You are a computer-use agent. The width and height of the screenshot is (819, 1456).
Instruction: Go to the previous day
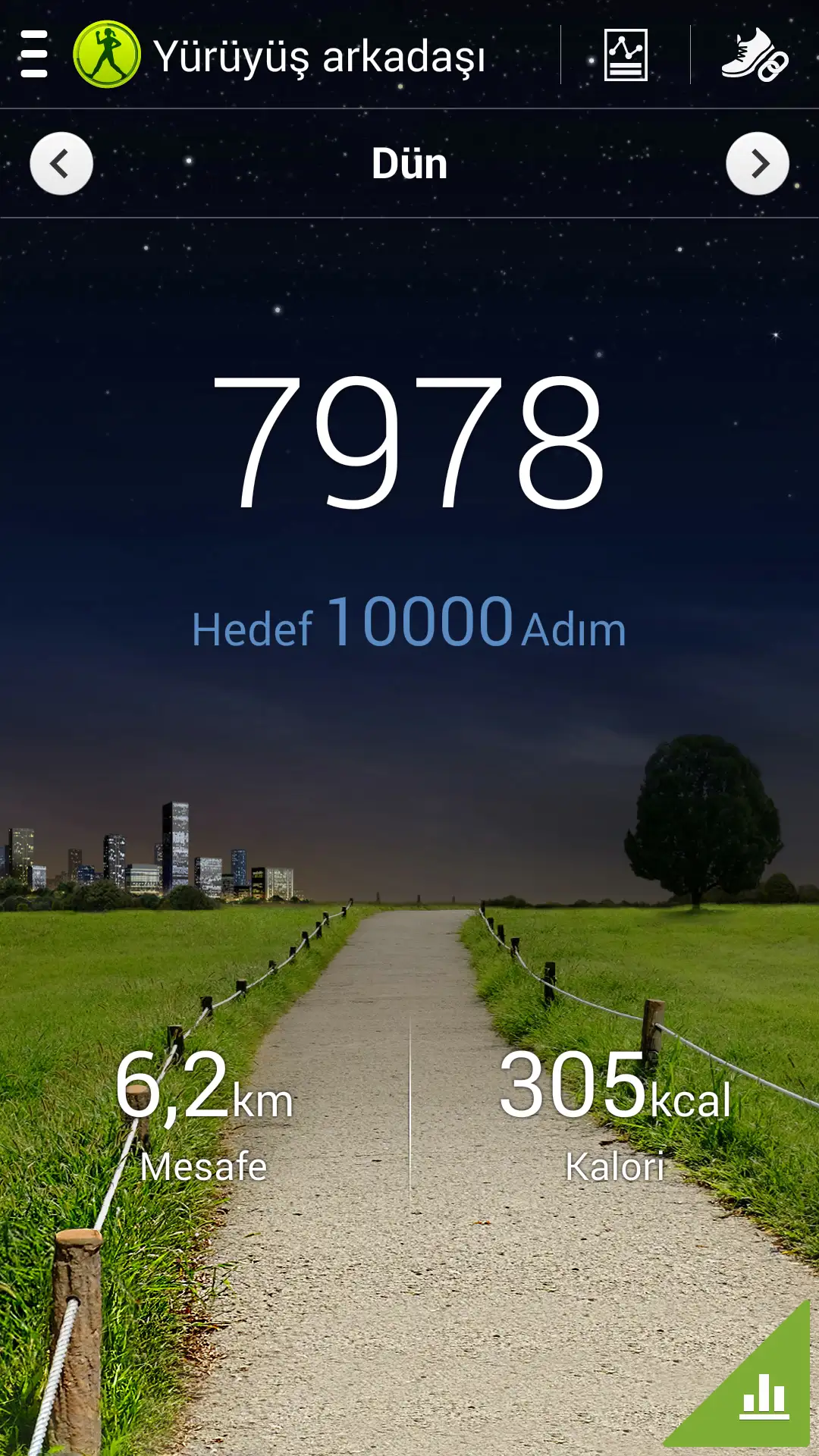[61, 164]
